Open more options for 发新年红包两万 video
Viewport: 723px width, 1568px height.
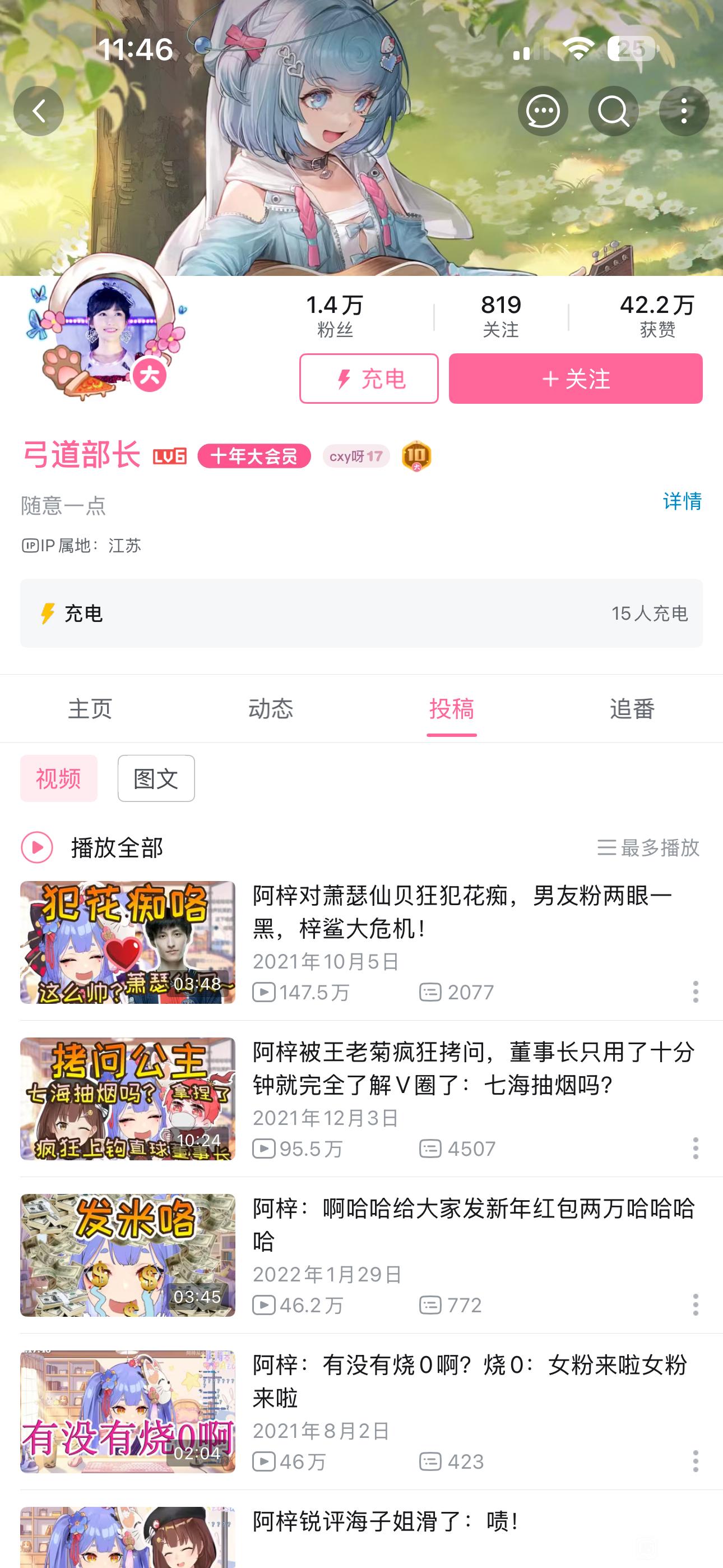coord(696,1304)
